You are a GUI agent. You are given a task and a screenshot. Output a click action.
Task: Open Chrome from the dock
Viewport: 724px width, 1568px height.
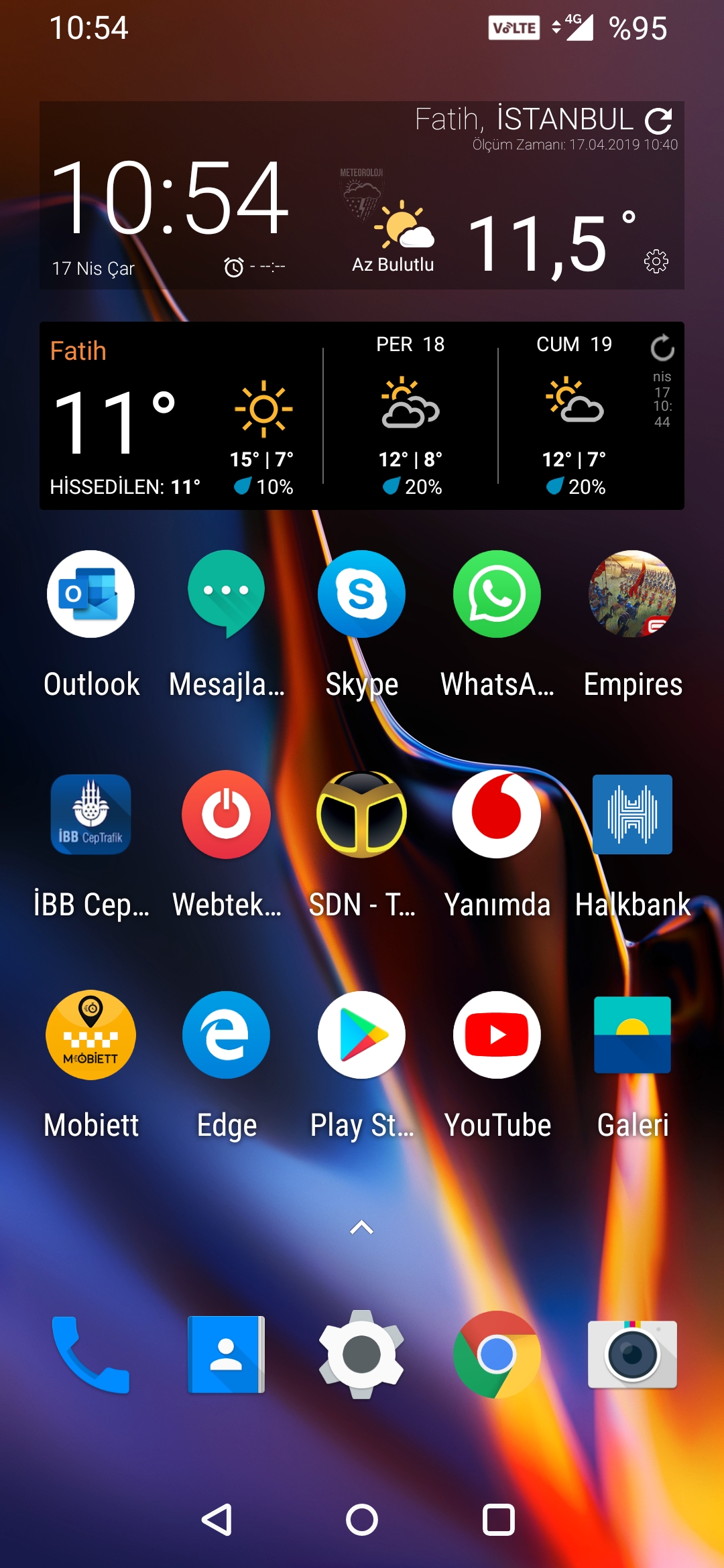point(497,1354)
